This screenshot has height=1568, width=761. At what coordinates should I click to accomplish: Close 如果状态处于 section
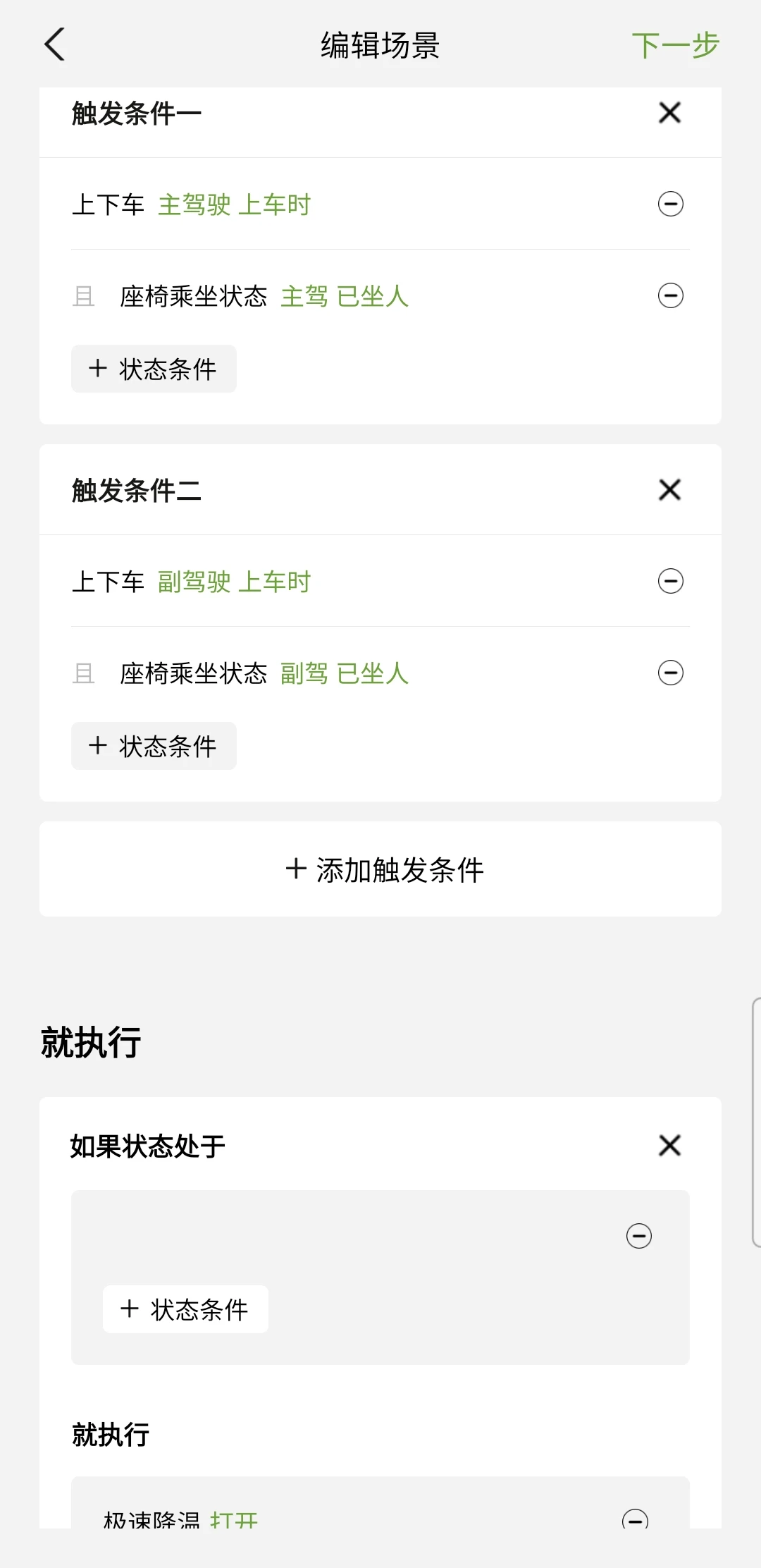(x=669, y=1146)
